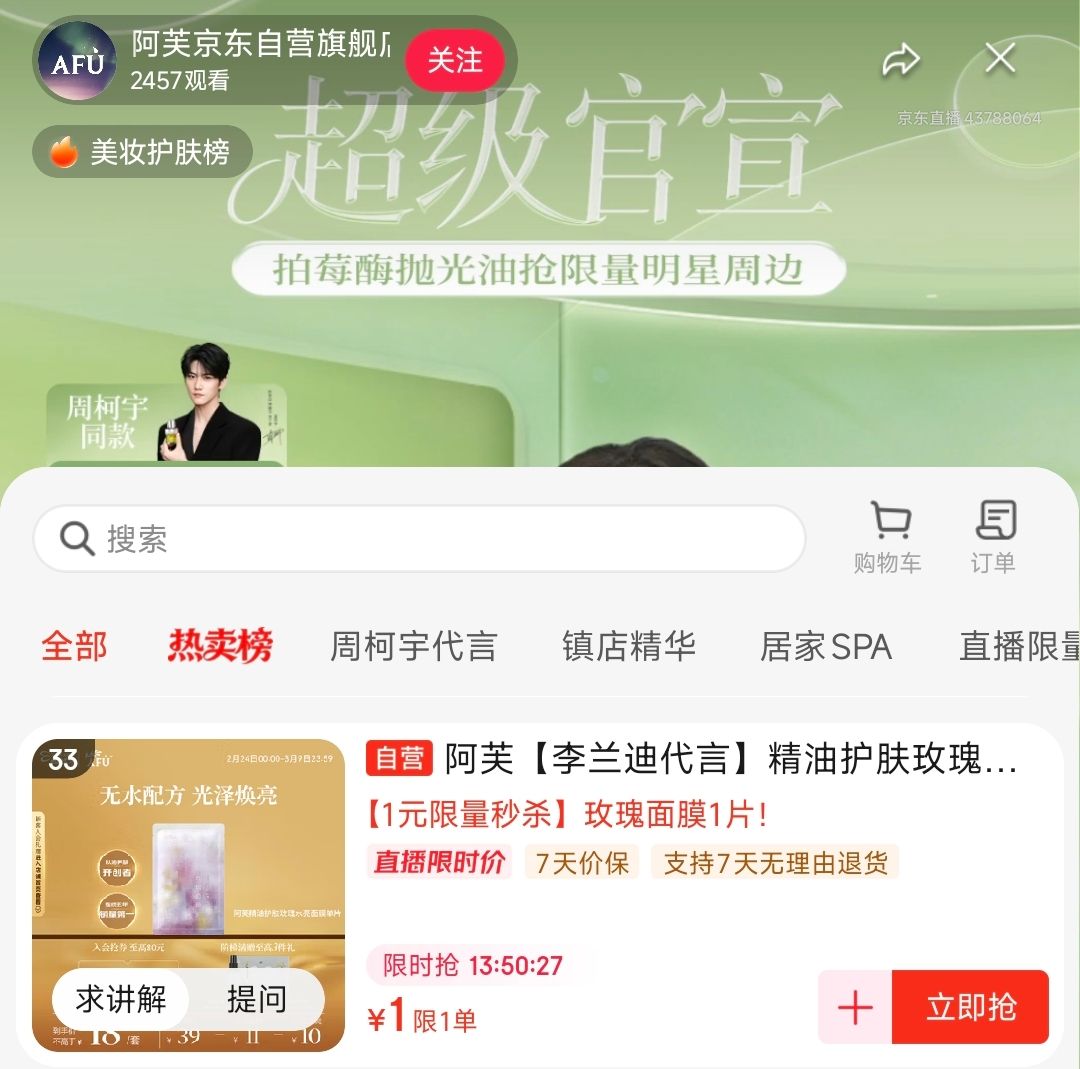Follow the 阿芙京东自营旗舰店 channel
This screenshot has width=1080, height=1069.
[455, 61]
